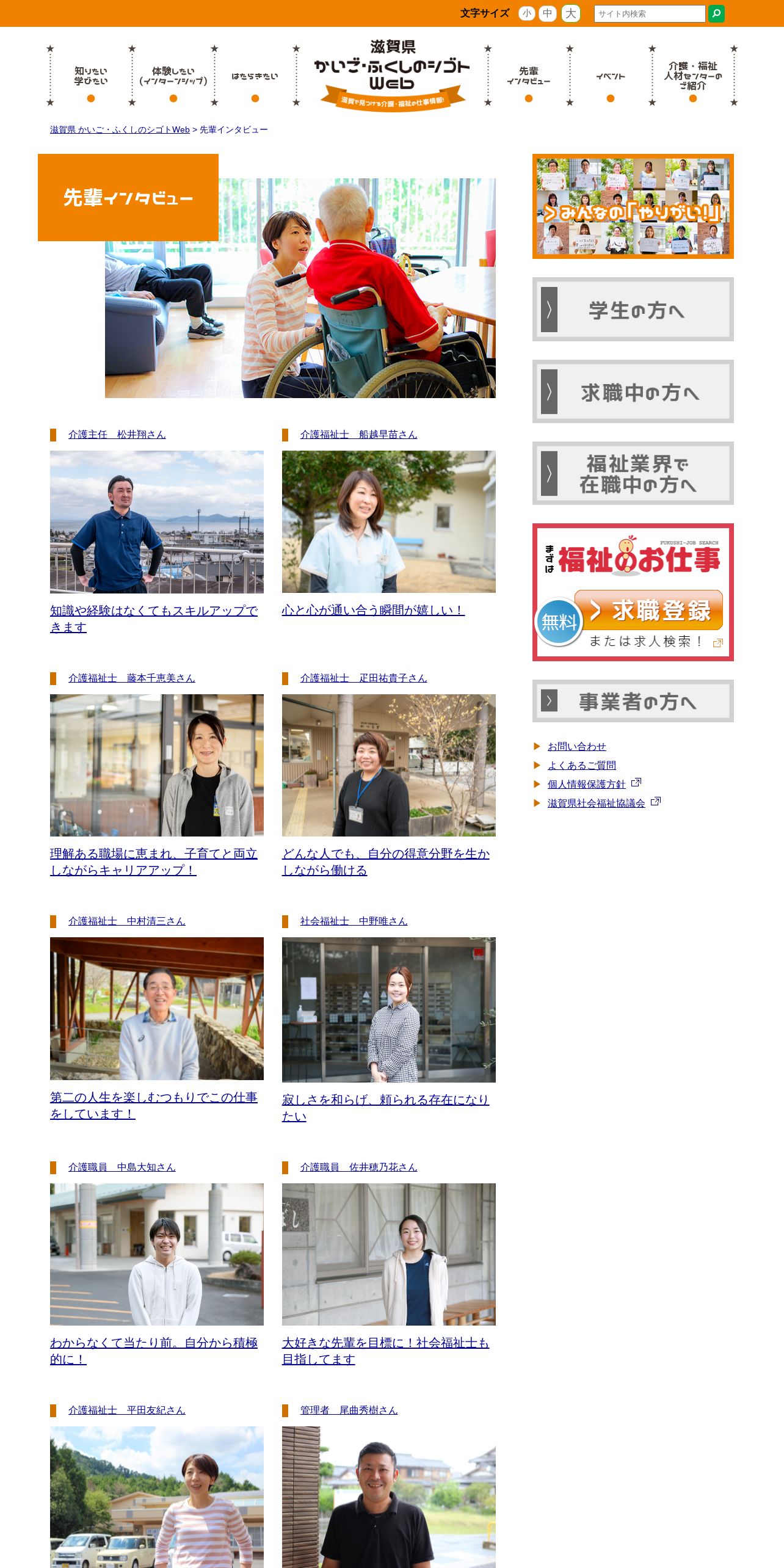Select the 求職中の方へ button
The image size is (784, 1568).
tap(633, 391)
